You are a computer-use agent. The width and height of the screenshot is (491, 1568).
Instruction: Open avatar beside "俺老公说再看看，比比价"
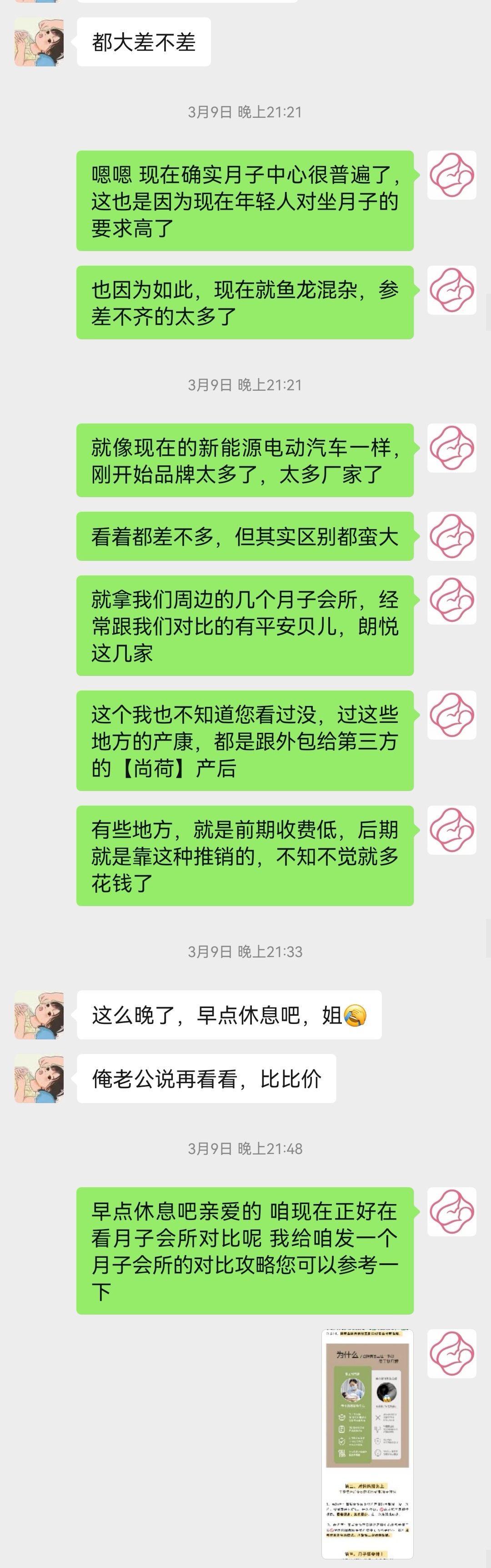click(x=39, y=1078)
